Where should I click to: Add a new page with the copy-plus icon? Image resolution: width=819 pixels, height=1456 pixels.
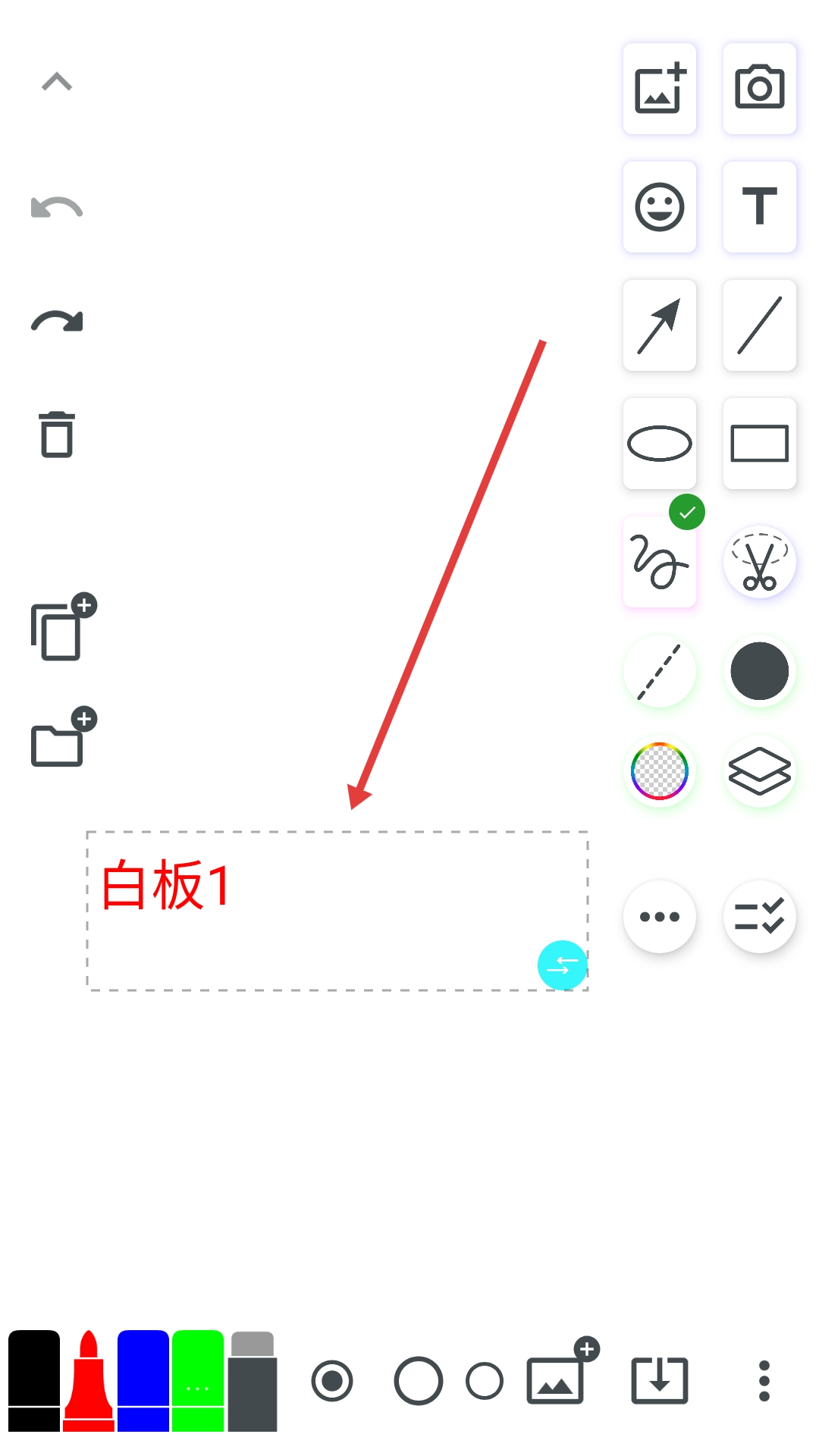pyautogui.click(x=64, y=626)
